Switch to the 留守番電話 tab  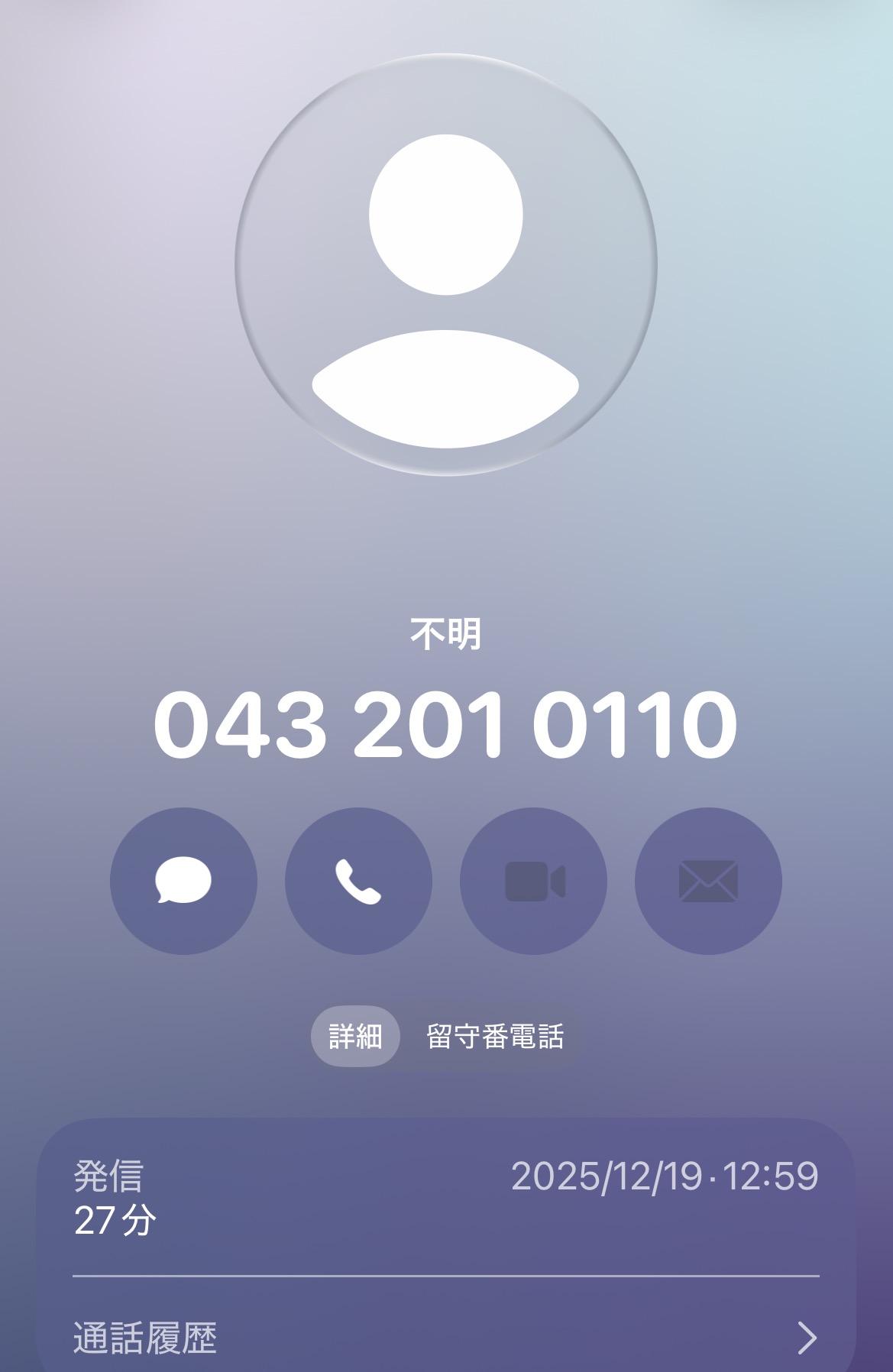pos(495,1037)
